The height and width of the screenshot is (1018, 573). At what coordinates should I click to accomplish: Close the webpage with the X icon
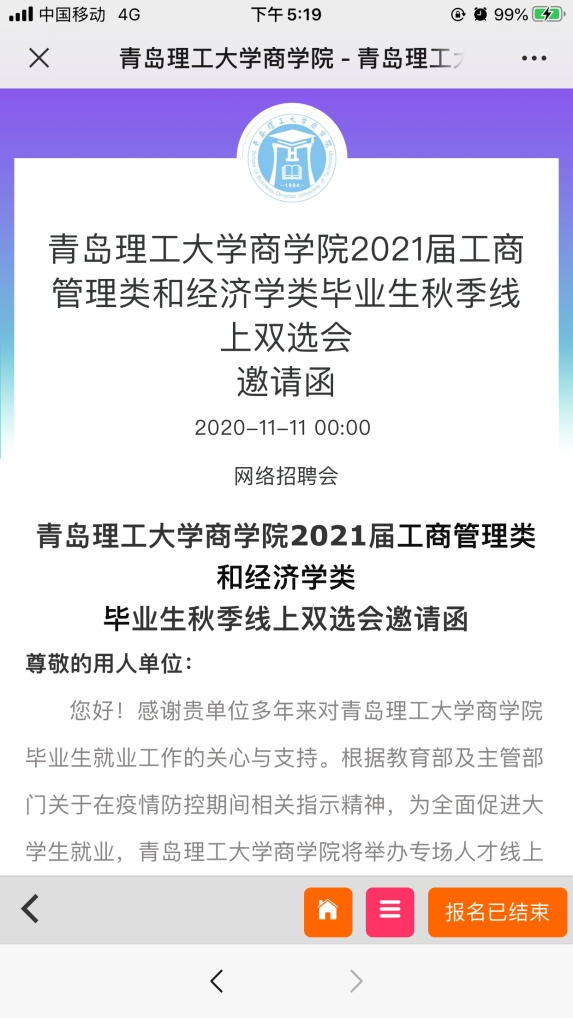pos(39,58)
